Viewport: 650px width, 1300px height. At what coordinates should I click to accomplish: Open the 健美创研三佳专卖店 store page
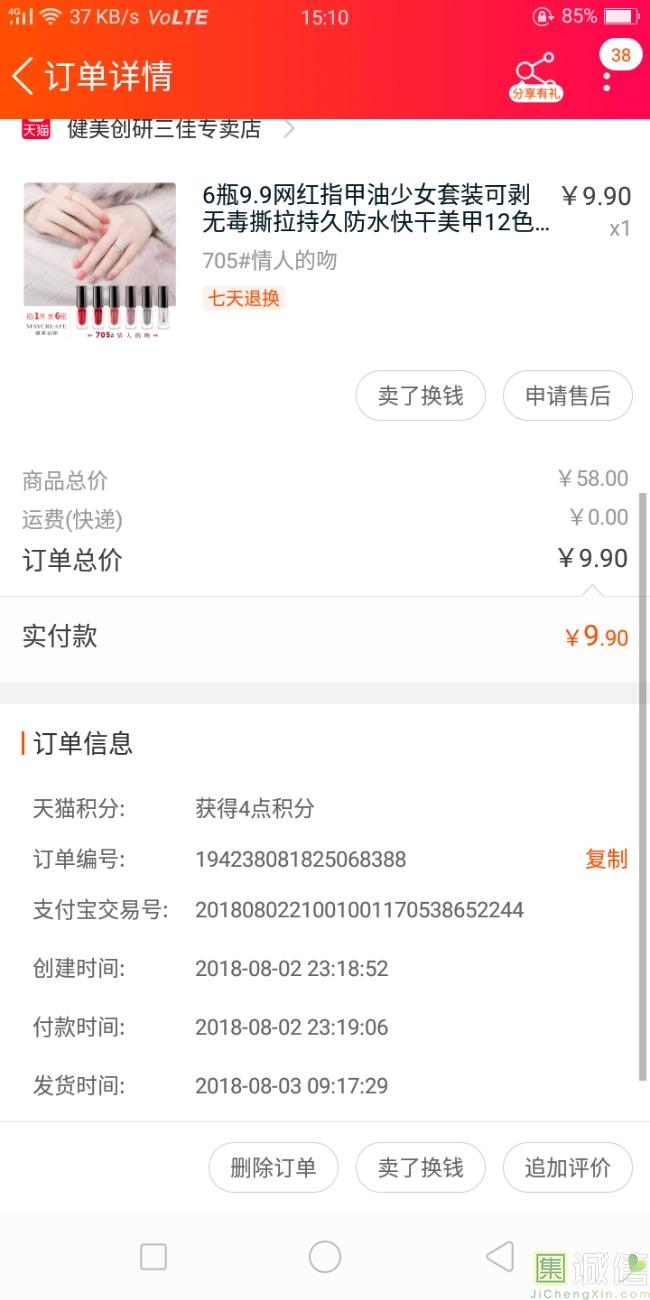(x=164, y=129)
